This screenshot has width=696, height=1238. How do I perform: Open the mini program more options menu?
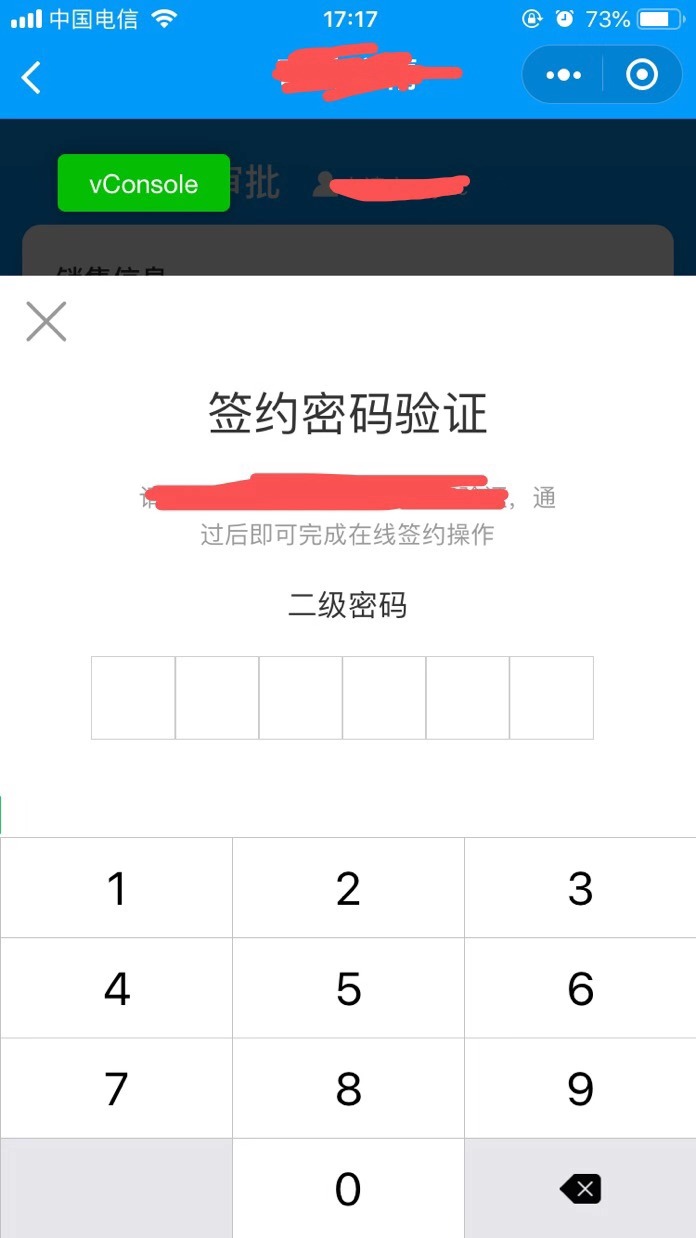click(x=563, y=75)
